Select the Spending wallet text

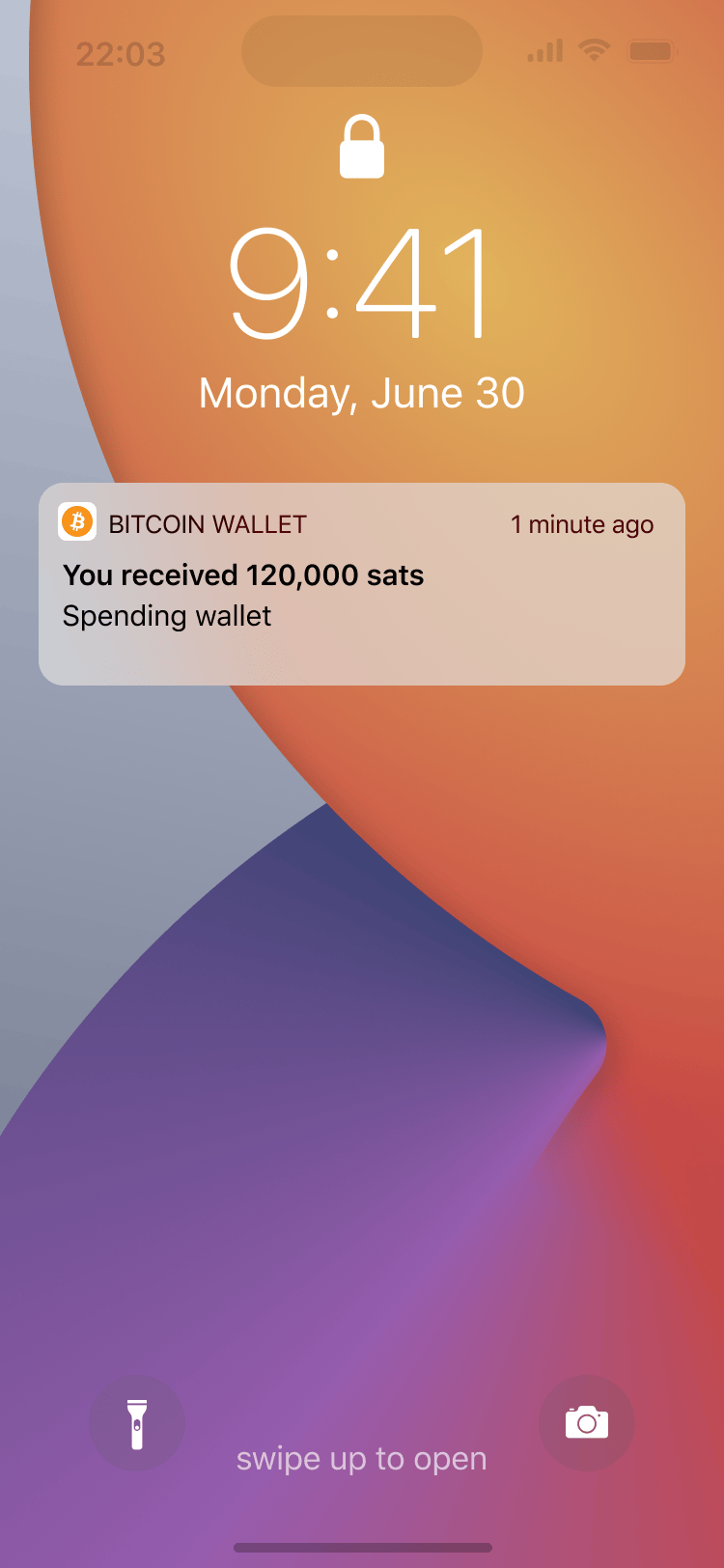click(x=166, y=615)
